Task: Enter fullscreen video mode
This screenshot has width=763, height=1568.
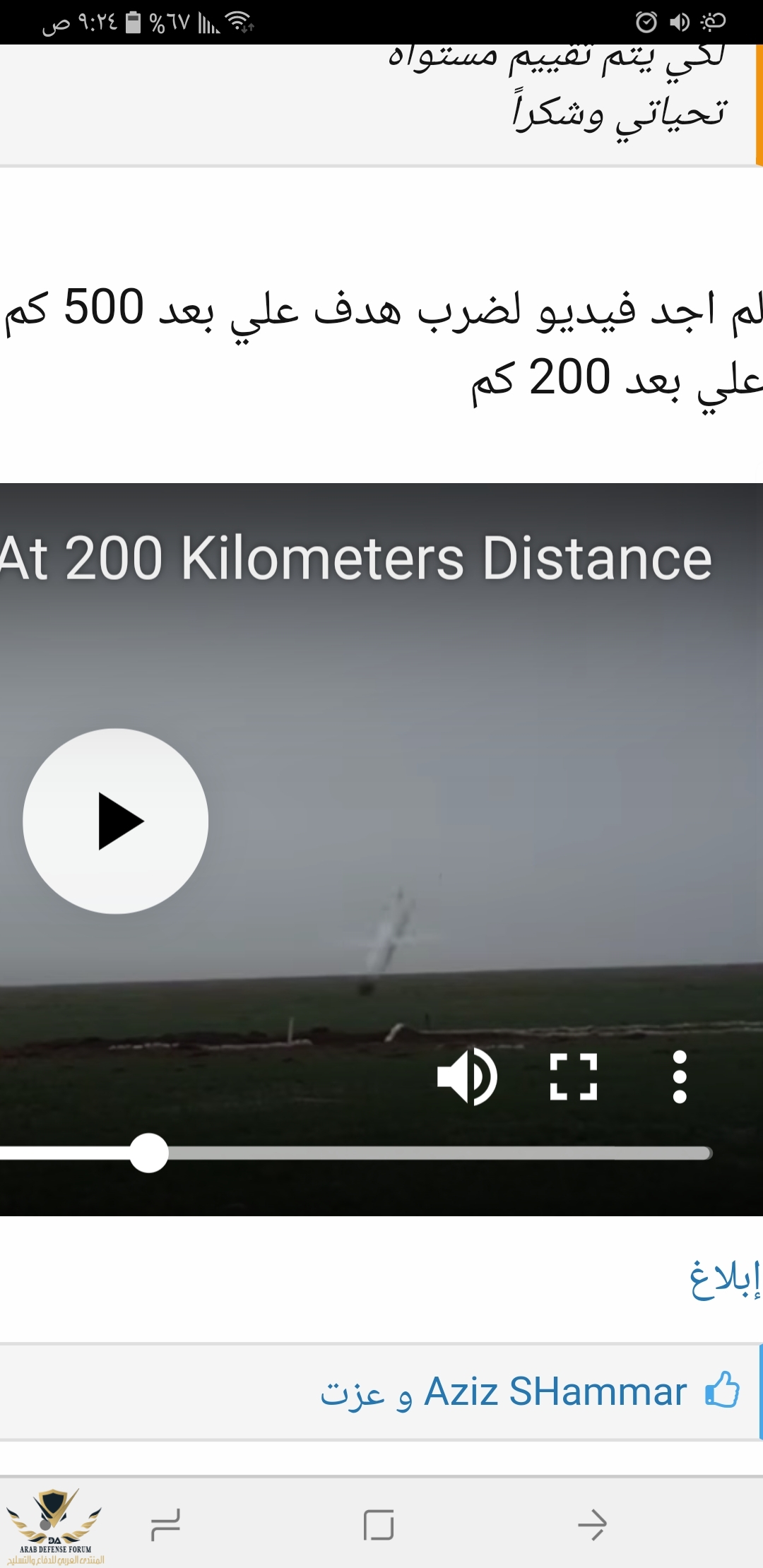Action: [574, 1077]
